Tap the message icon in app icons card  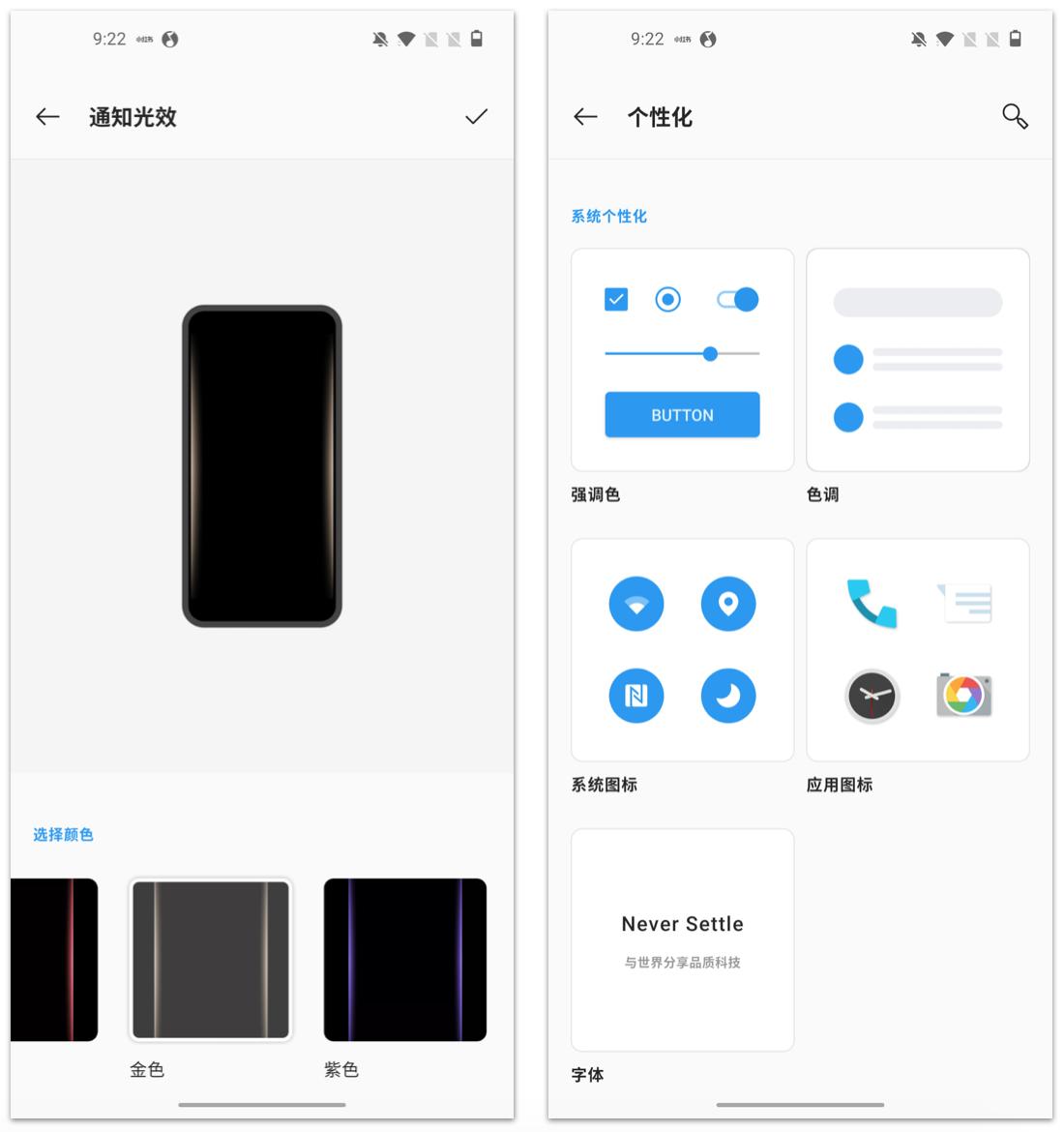(x=966, y=602)
